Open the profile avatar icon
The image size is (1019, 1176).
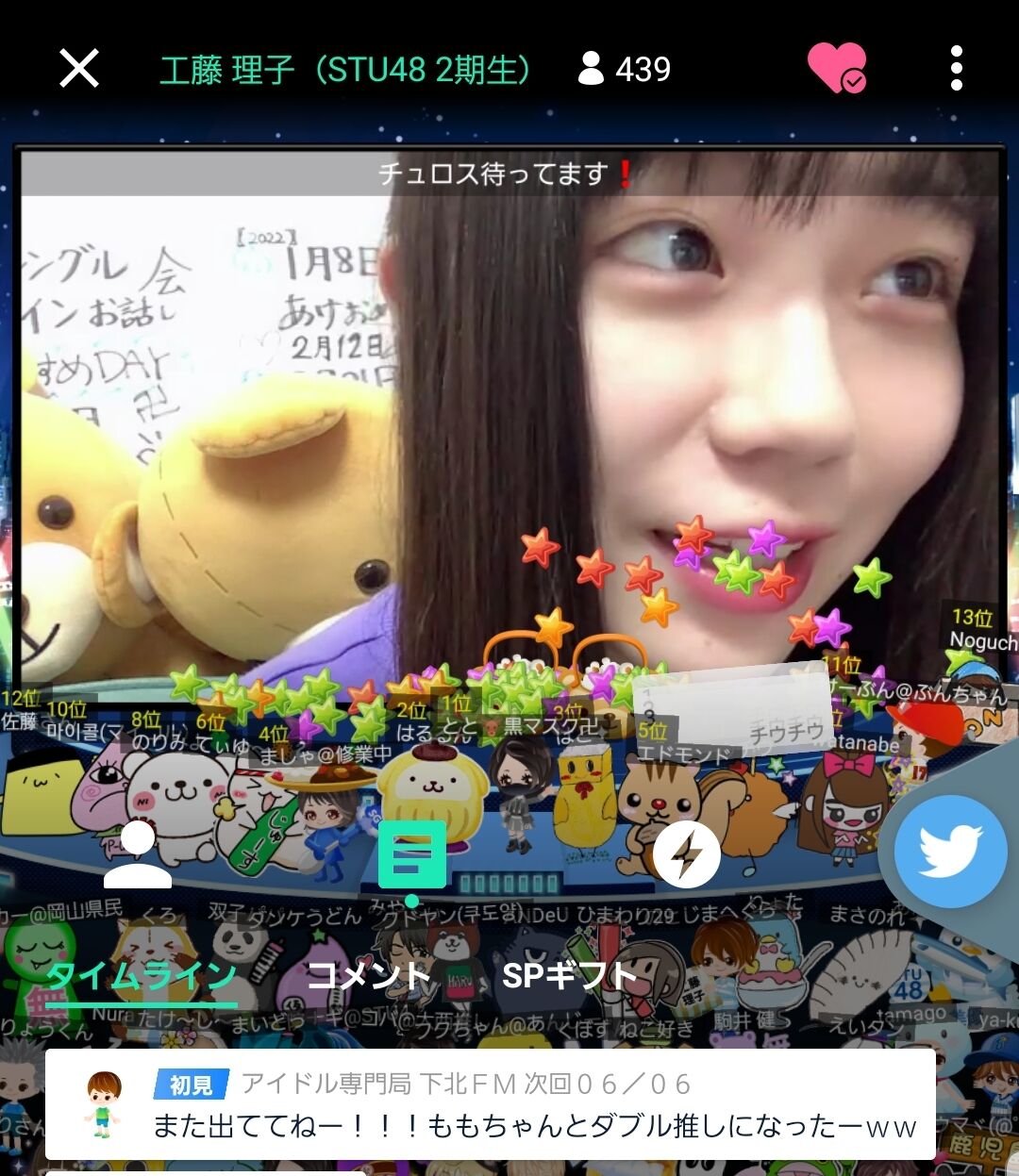pyautogui.click(x=138, y=854)
